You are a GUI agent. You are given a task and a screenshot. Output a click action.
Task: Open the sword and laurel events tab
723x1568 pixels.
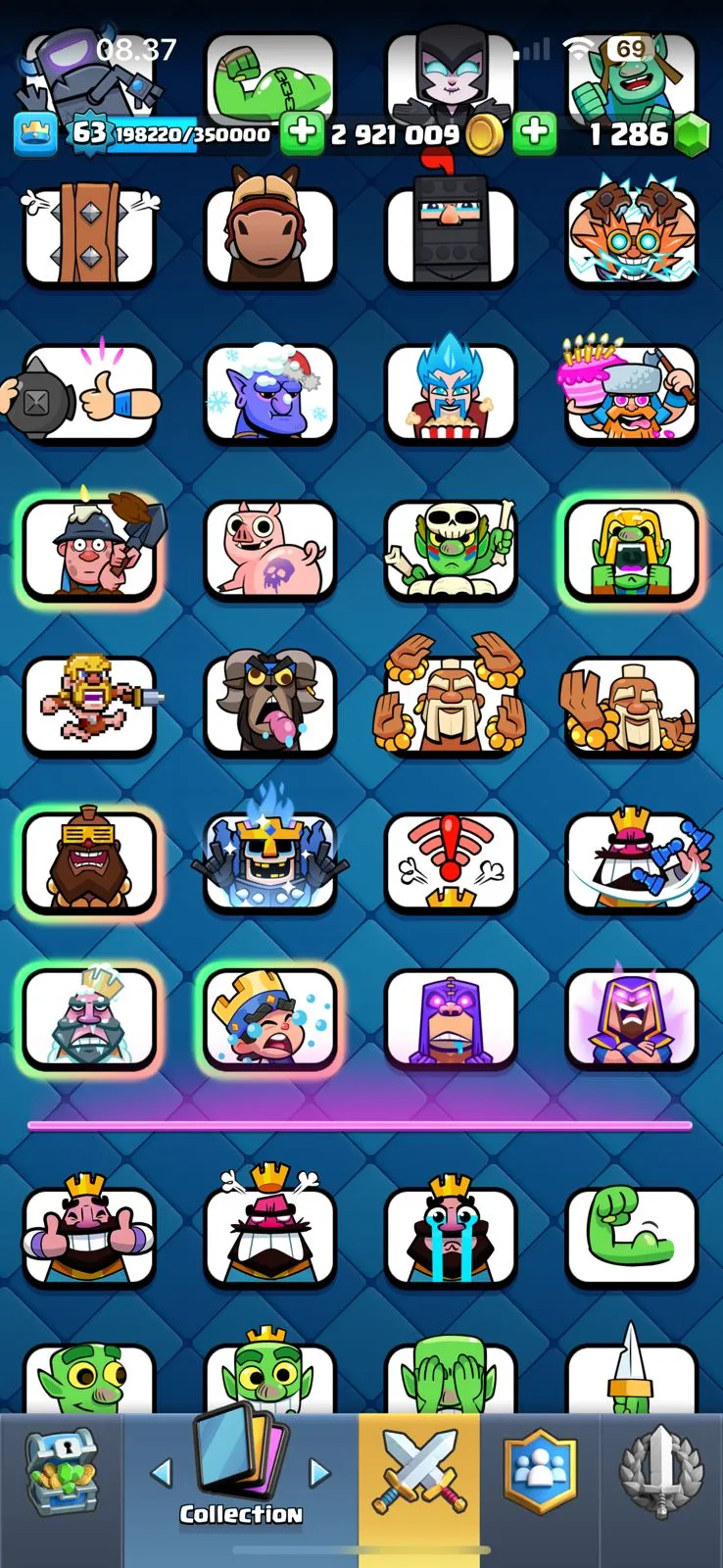661,1472
